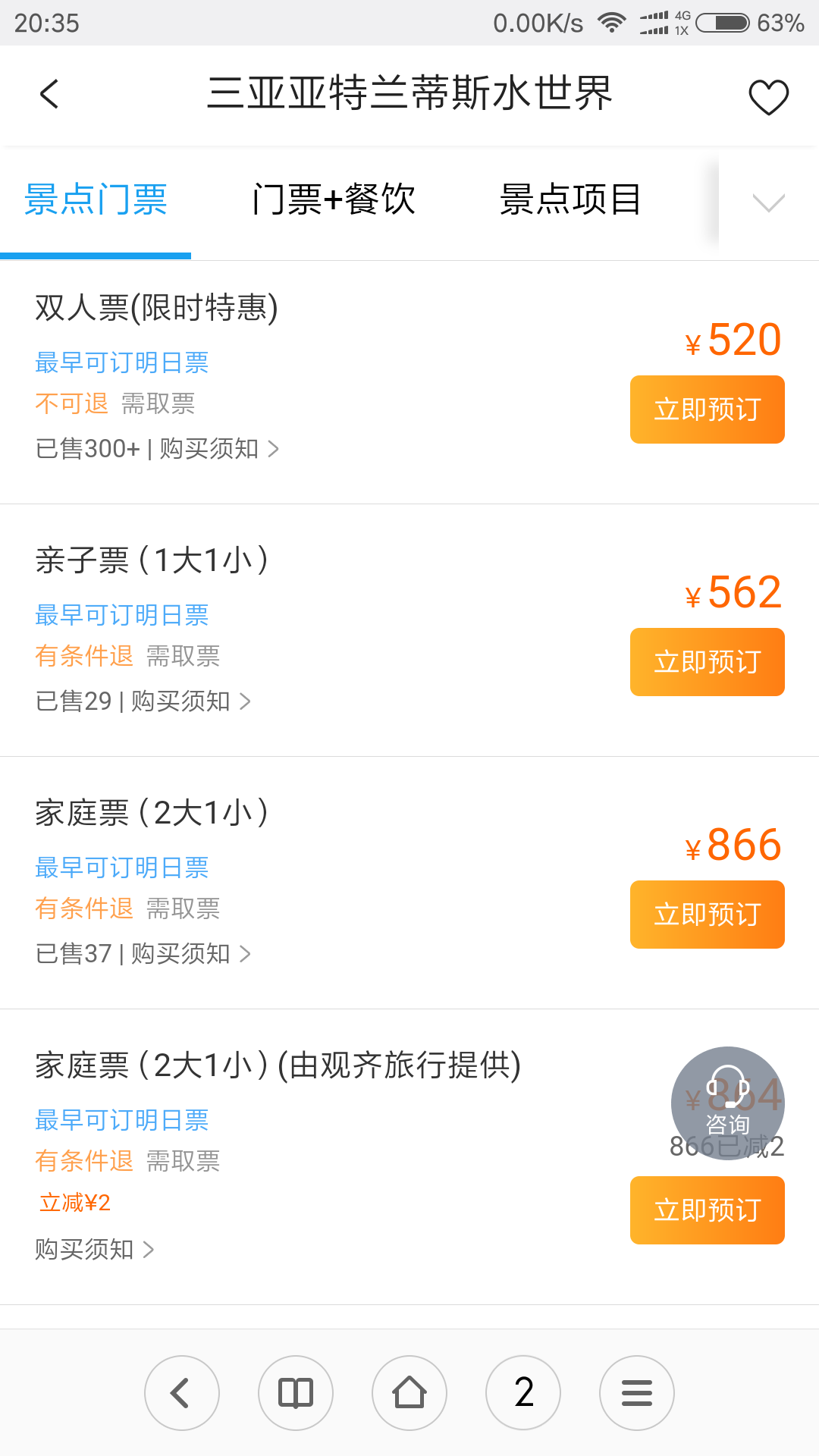Switch to the 门票+餐饮 tab
This screenshot has height=1456, width=819.
tap(334, 200)
